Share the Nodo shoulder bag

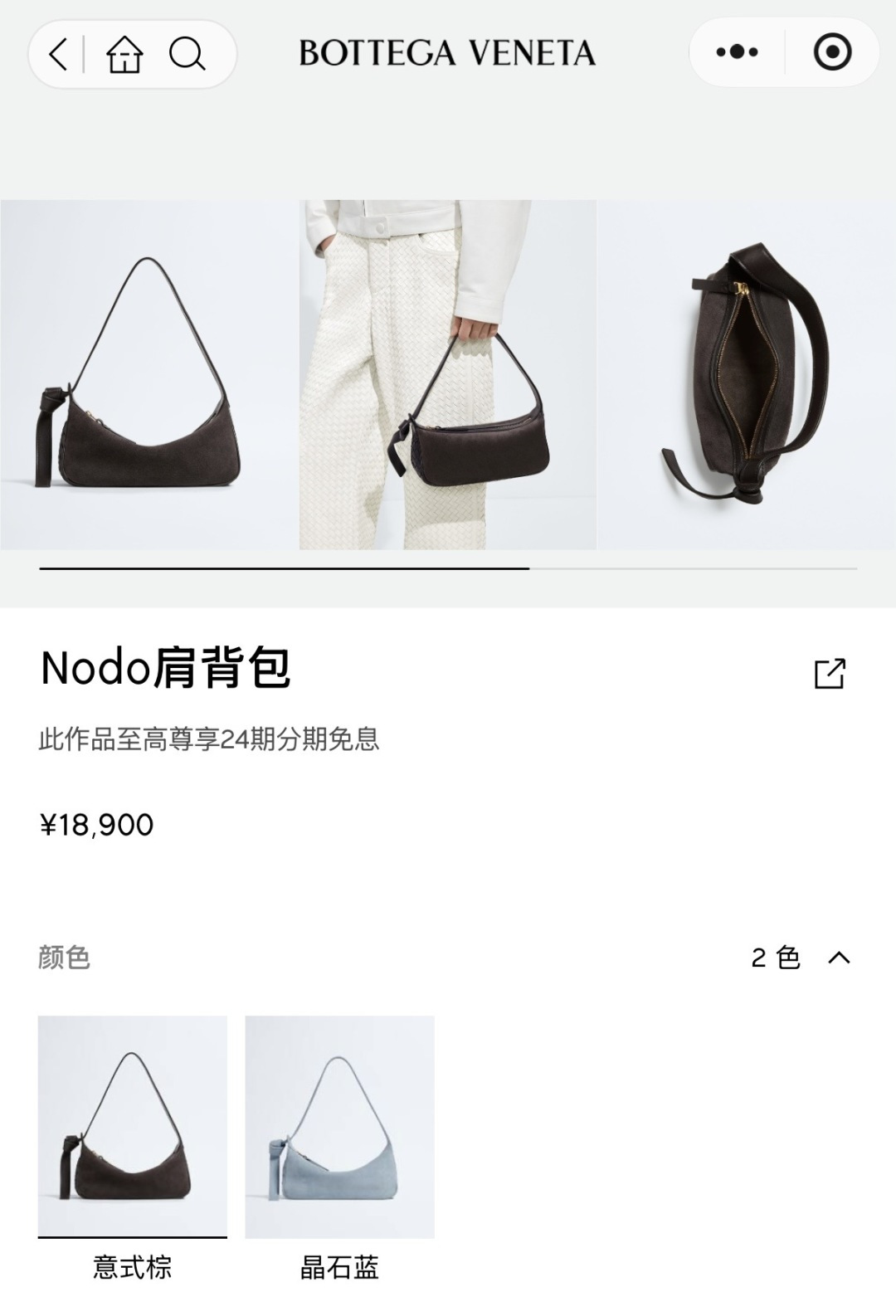[x=830, y=673]
